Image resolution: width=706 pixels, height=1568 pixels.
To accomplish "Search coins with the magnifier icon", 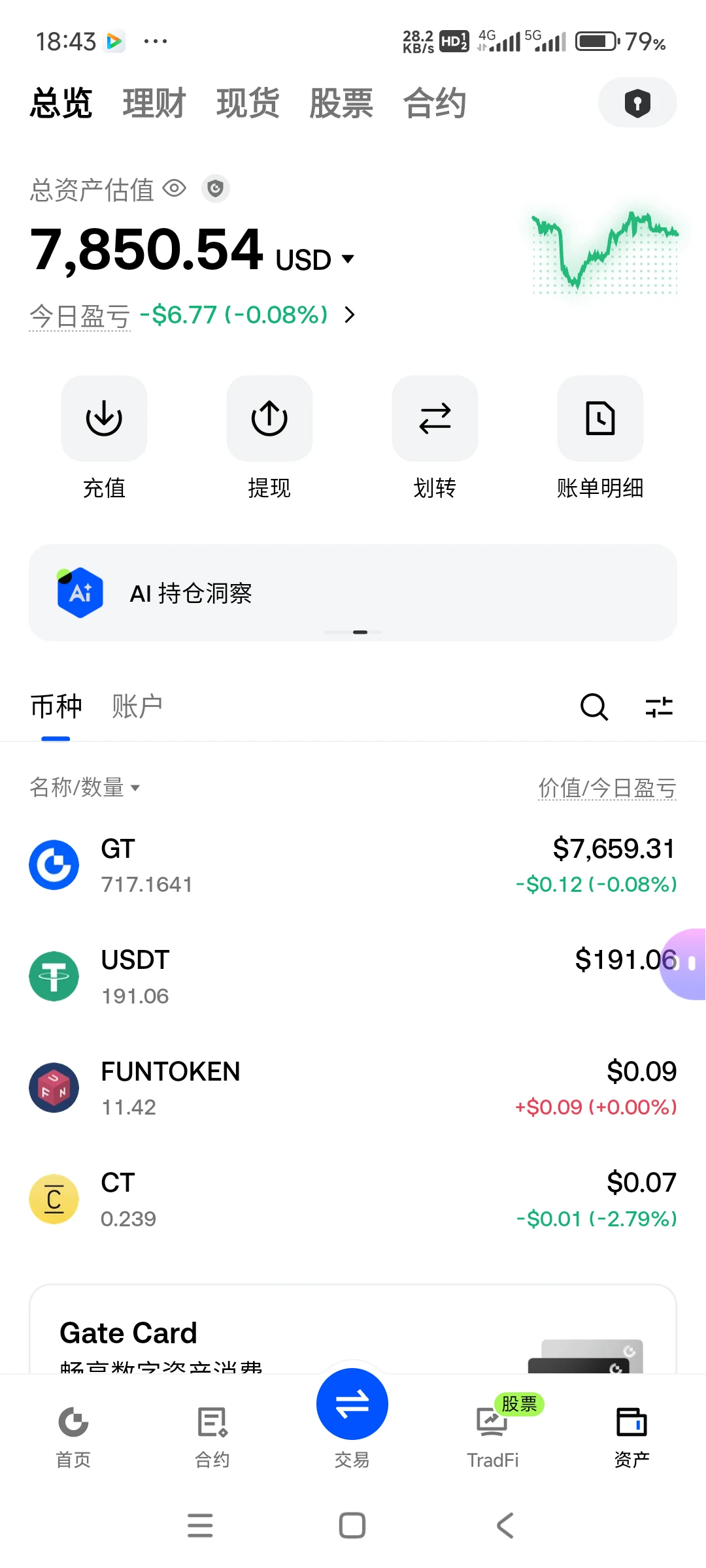I will [594, 707].
